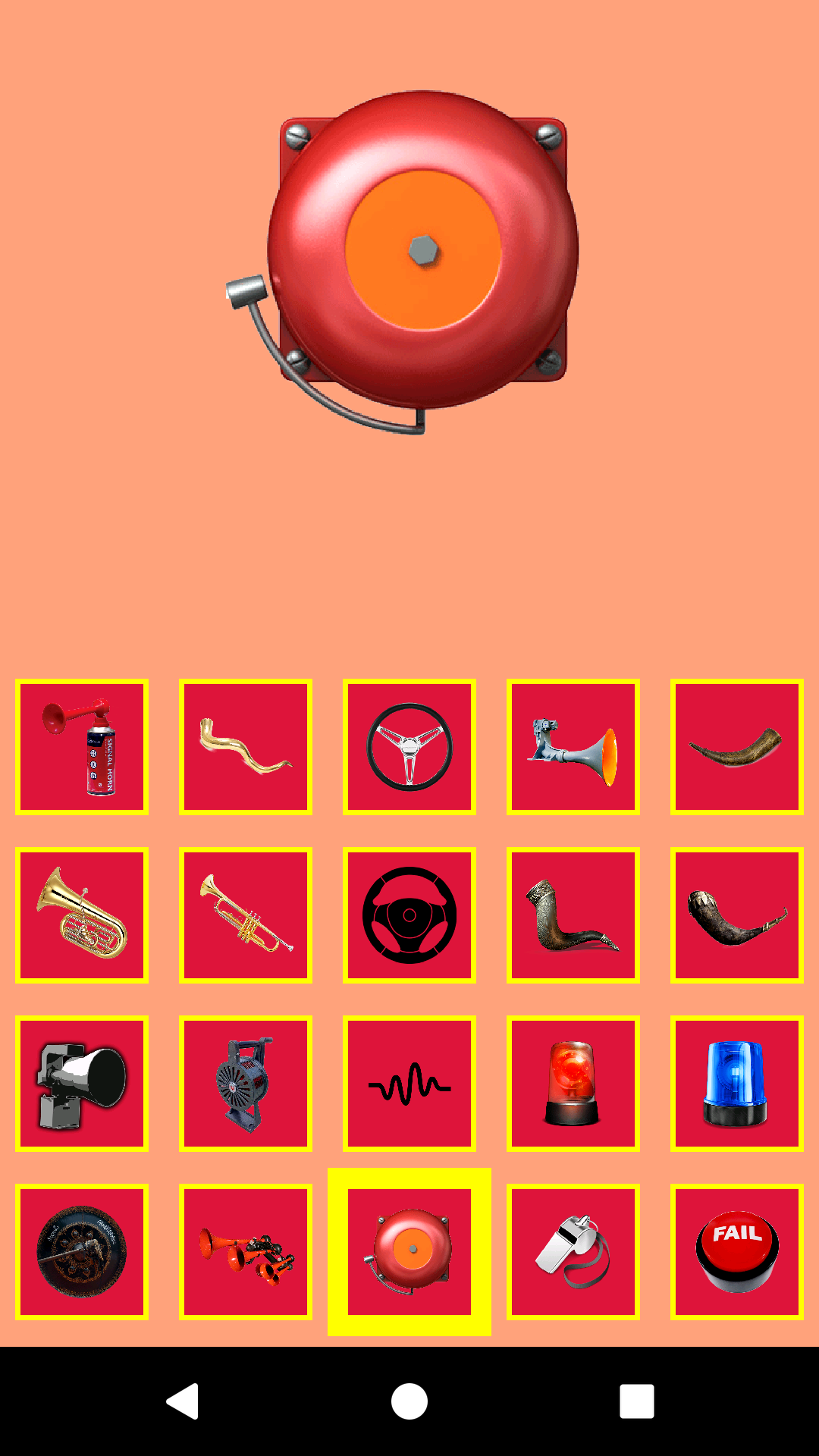Select the chrome three-spoke steering wheel
Viewport: 819px width, 1456px height.
click(409, 747)
